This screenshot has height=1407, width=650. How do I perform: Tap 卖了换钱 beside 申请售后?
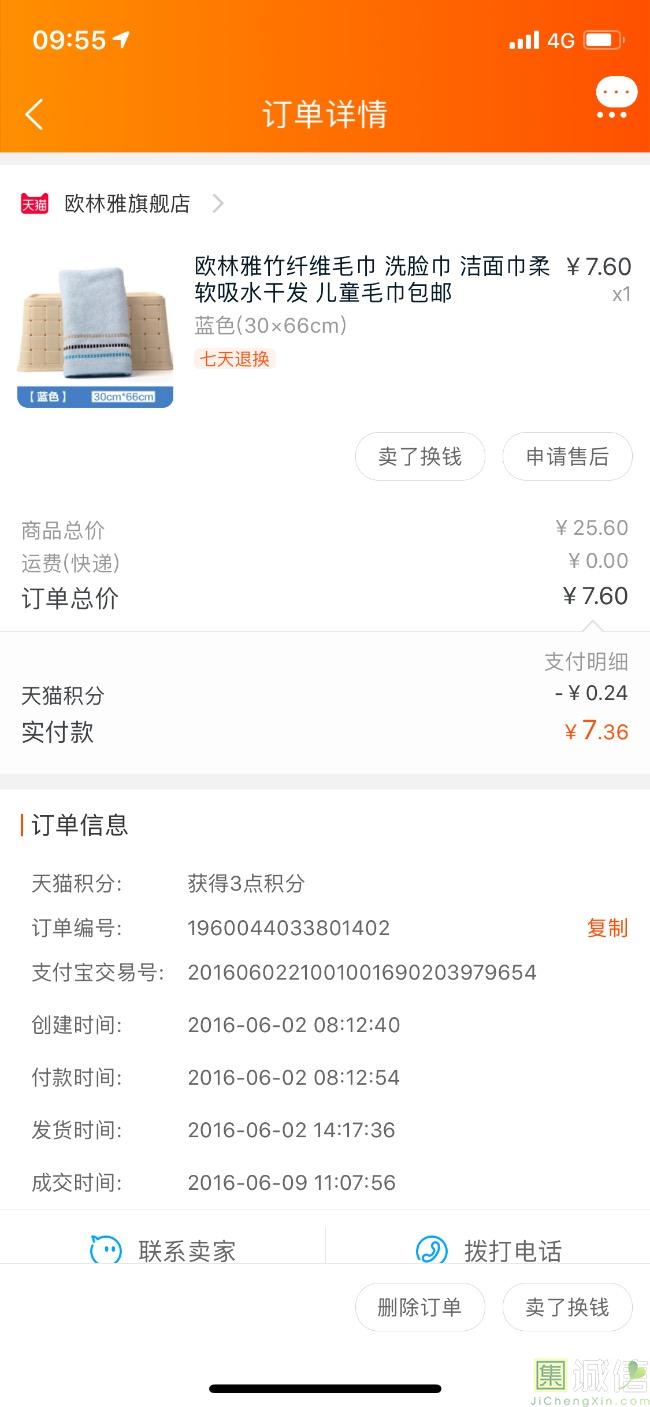tap(420, 457)
